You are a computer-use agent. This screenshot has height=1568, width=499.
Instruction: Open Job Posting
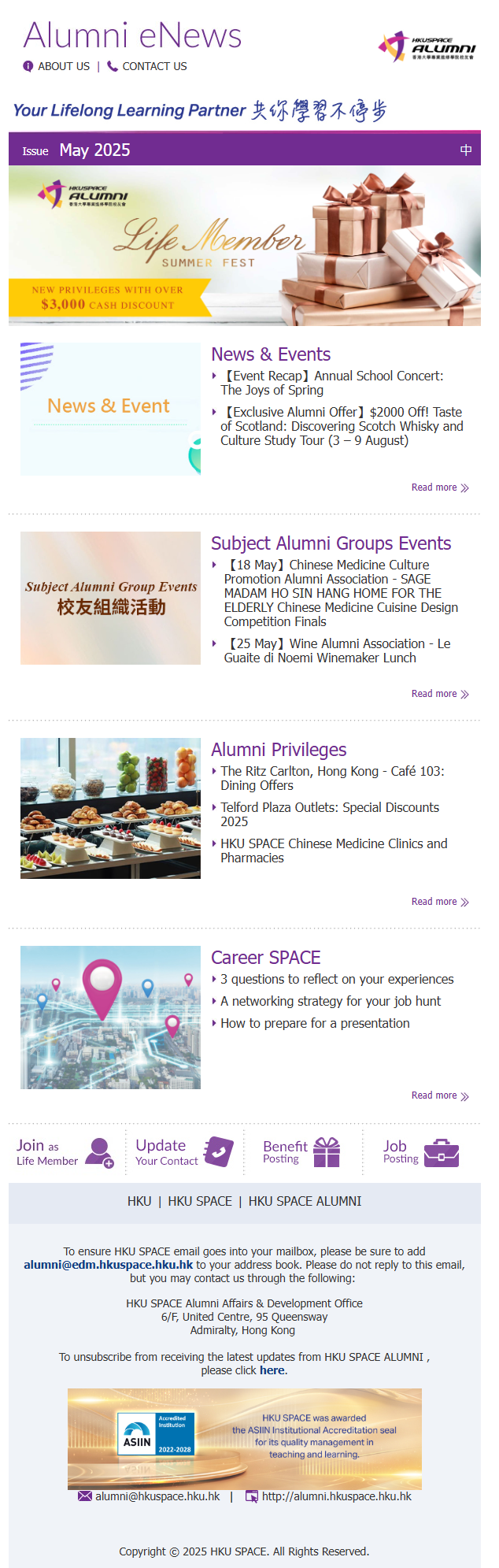tap(420, 1152)
